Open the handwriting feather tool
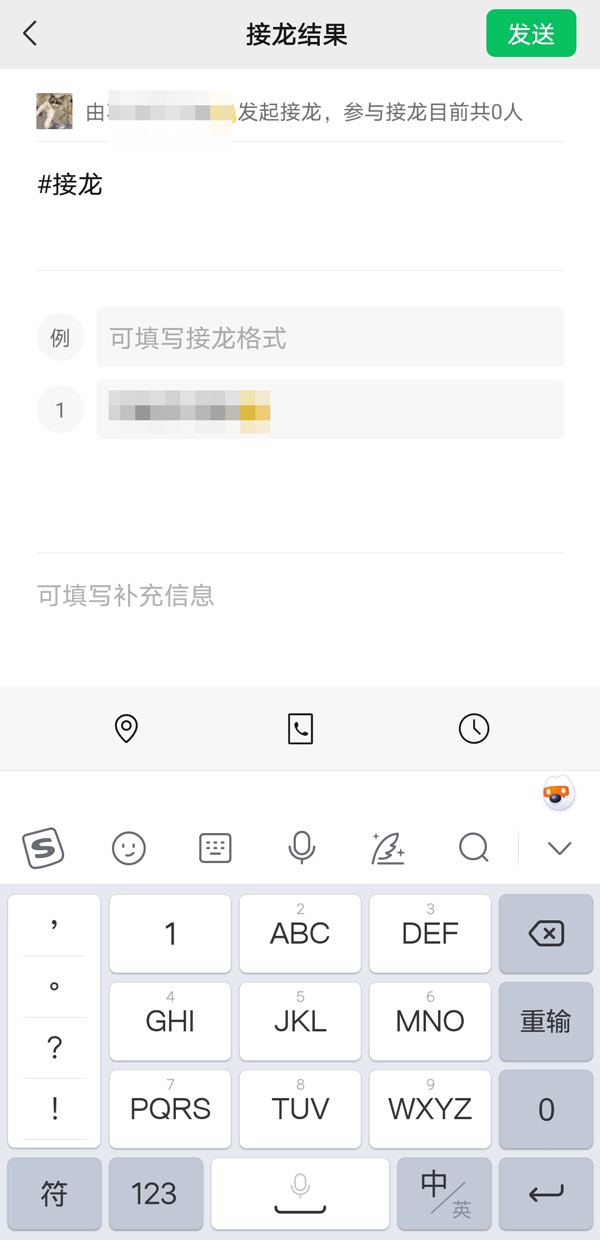The image size is (600, 1240). (387, 849)
